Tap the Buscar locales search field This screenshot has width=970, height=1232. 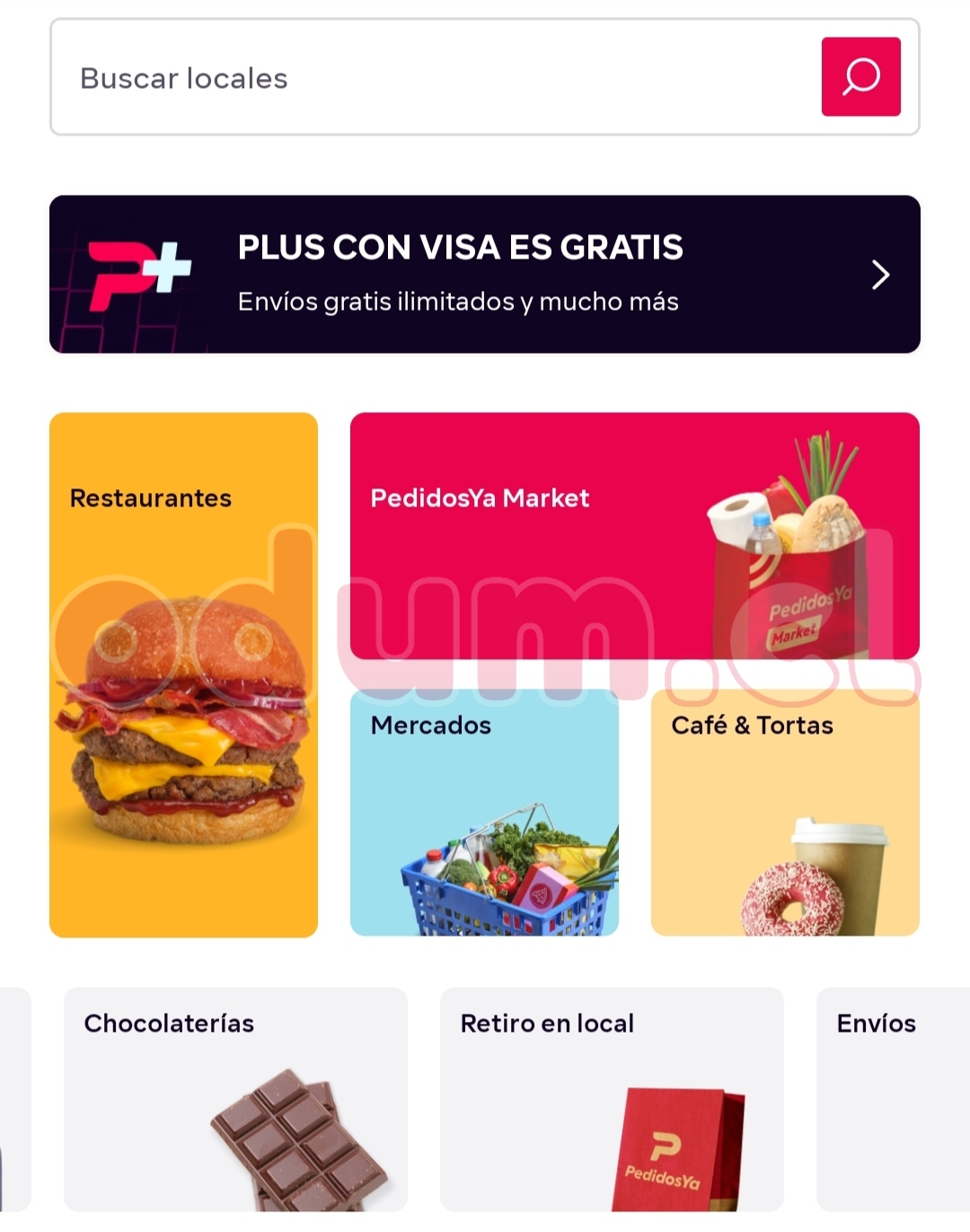click(x=431, y=78)
